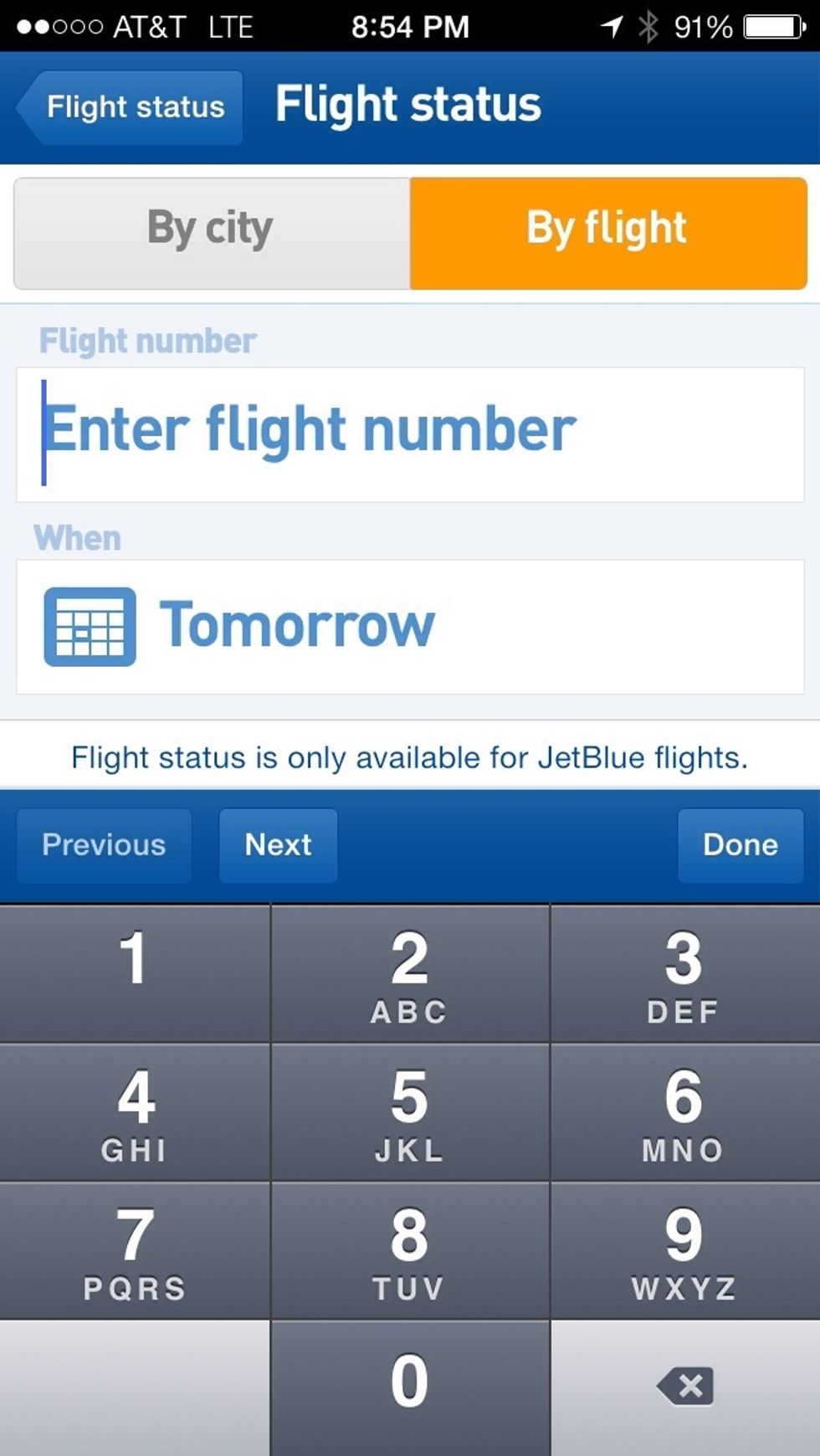Tap Previous to go to prior field
This screenshot has height=1456, width=820.
(x=104, y=845)
